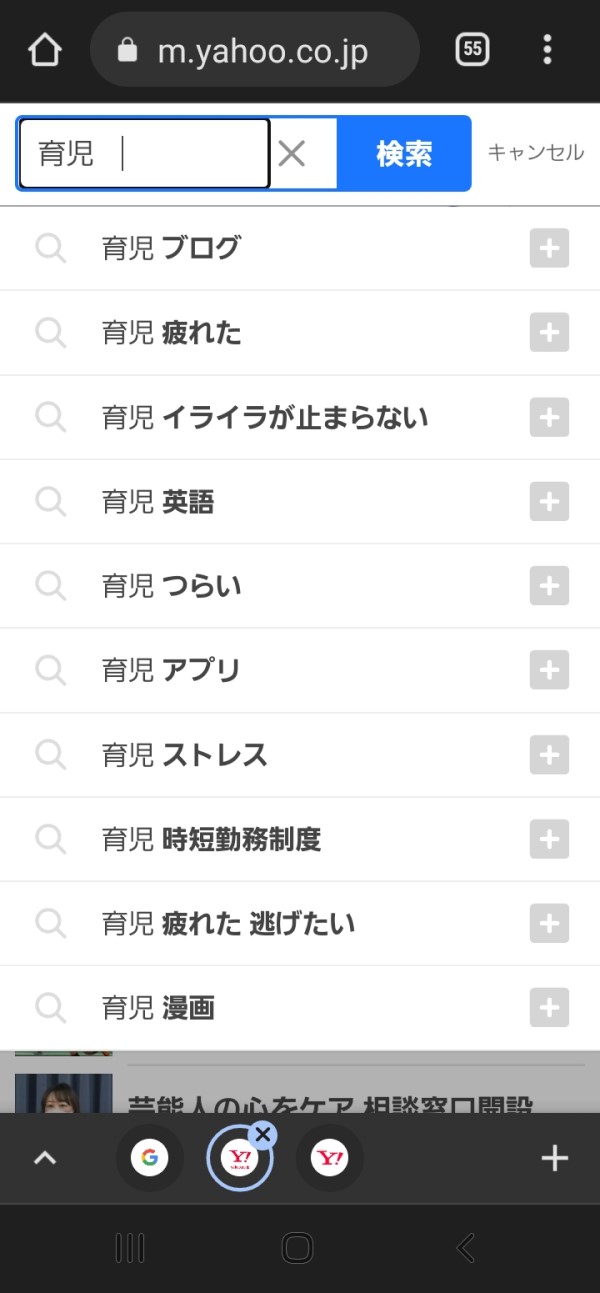600x1293 pixels.
Task: Choose the suggestion 育児 イライラが止まらない
Action: (300, 417)
